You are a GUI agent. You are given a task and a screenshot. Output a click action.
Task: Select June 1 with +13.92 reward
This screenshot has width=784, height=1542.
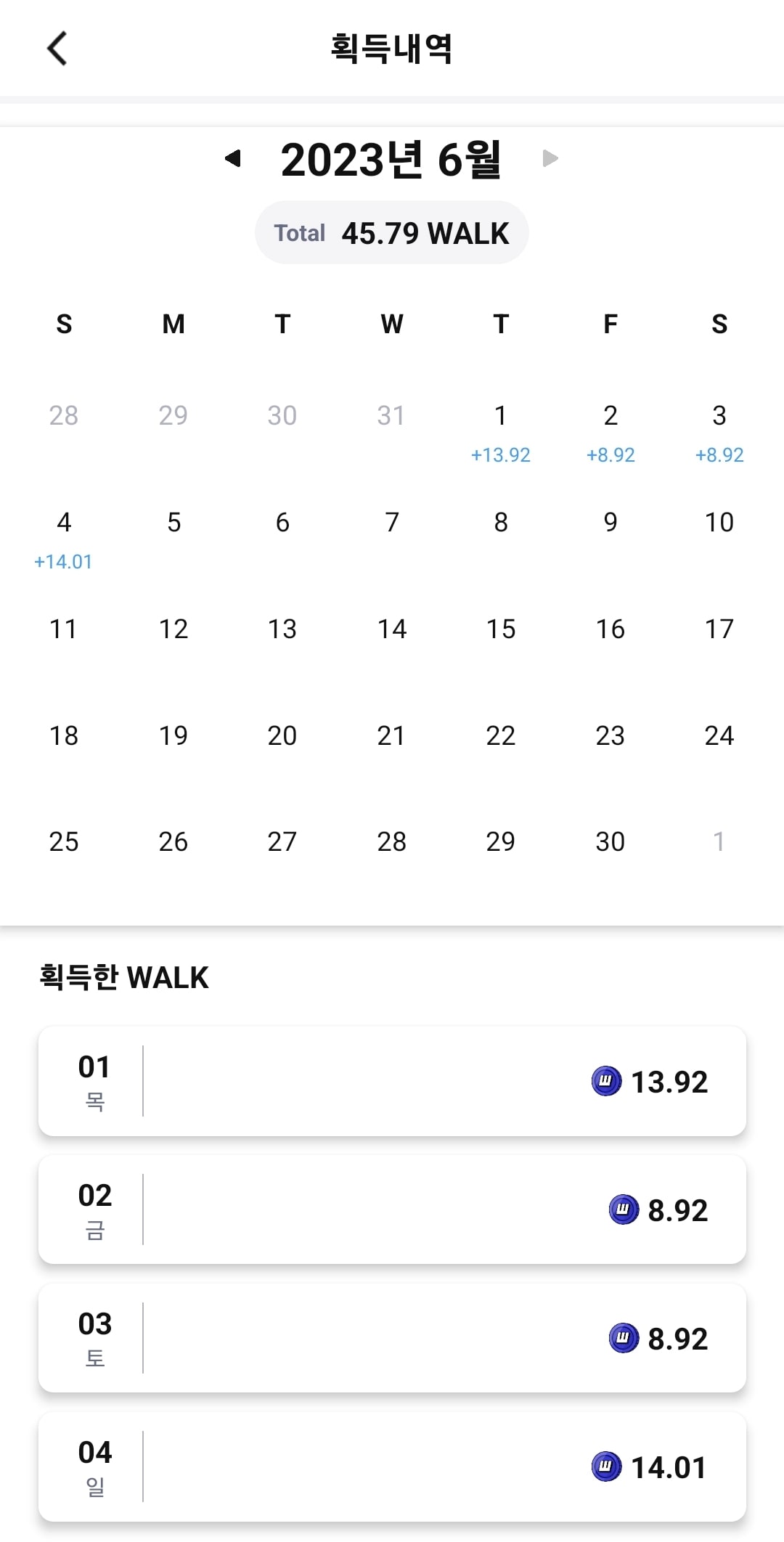(x=500, y=428)
